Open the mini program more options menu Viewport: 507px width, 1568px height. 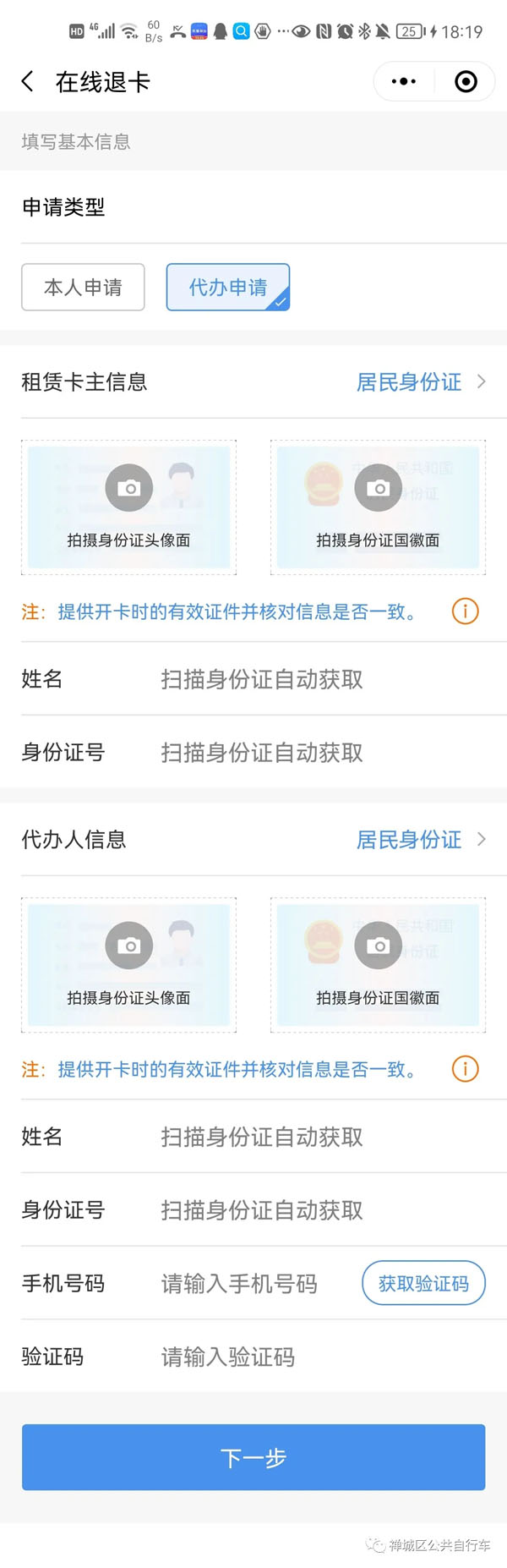pyautogui.click(x=404, y=82)
